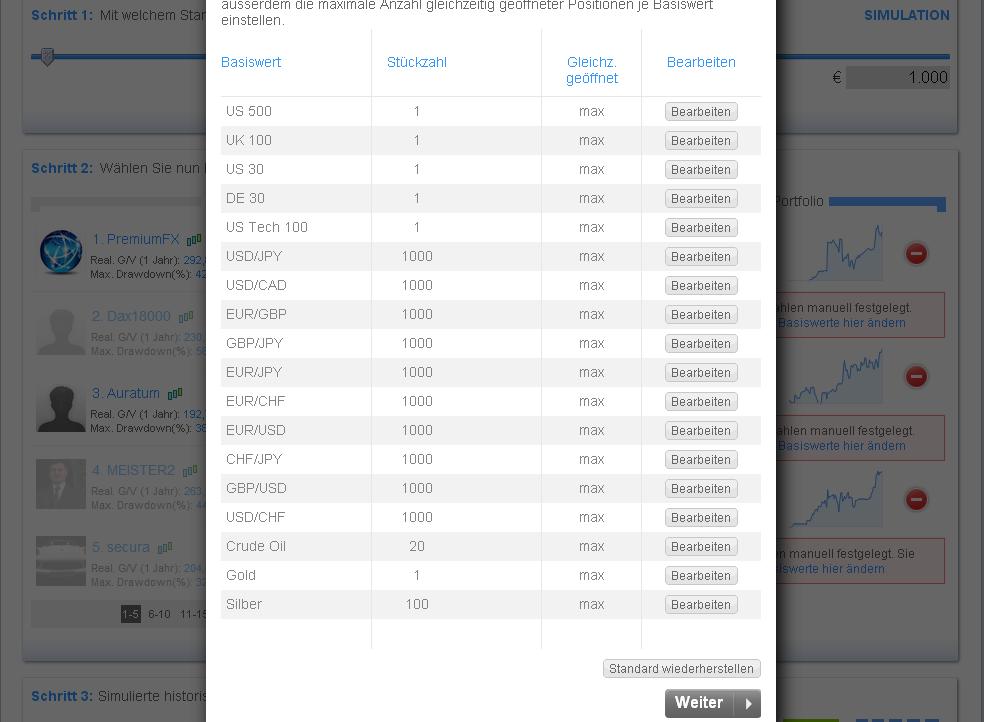Continue with the Weiter button
Screen dimensions: 984x722
(712, 703)
